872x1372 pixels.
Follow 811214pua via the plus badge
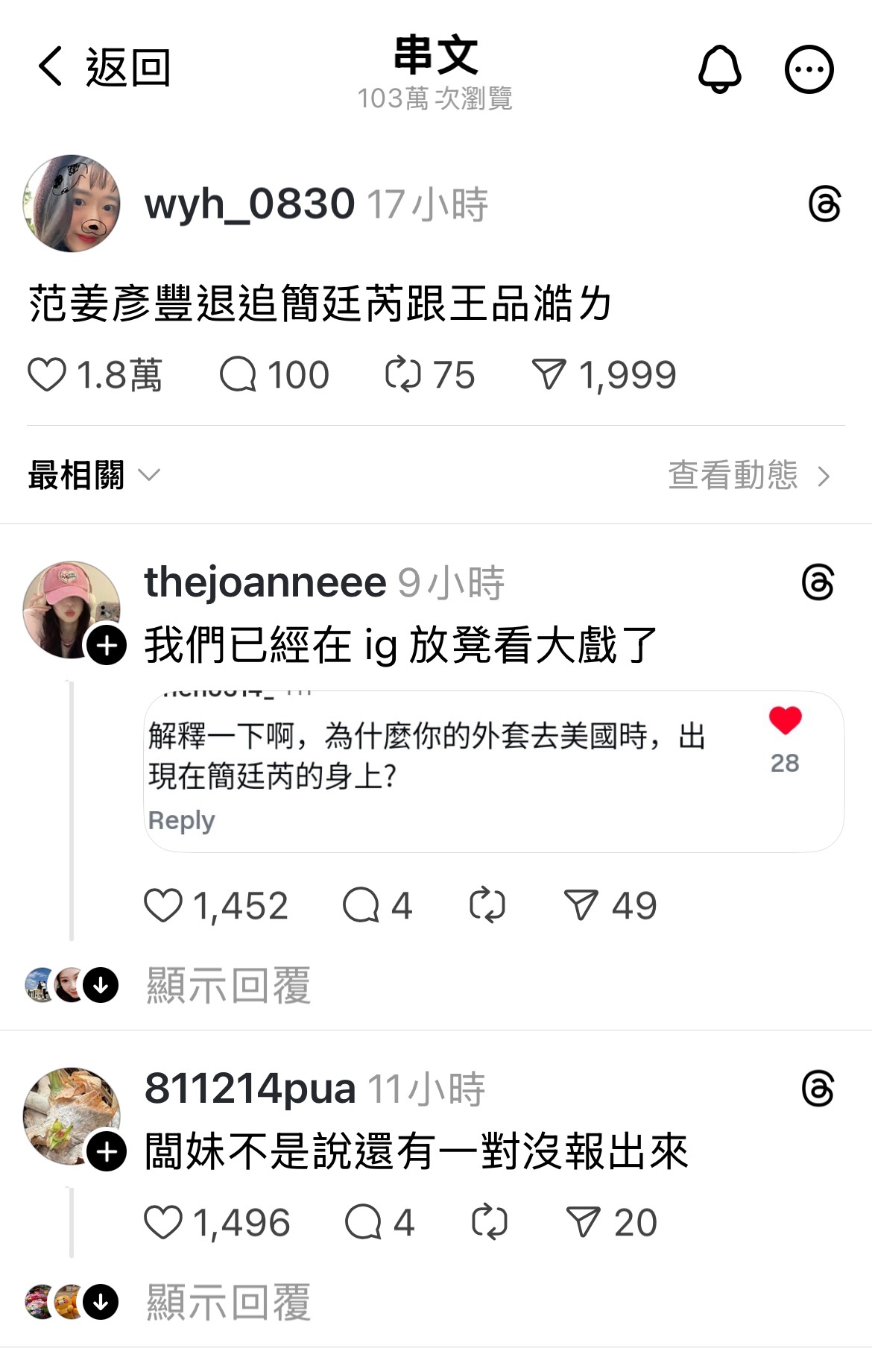107,1151
